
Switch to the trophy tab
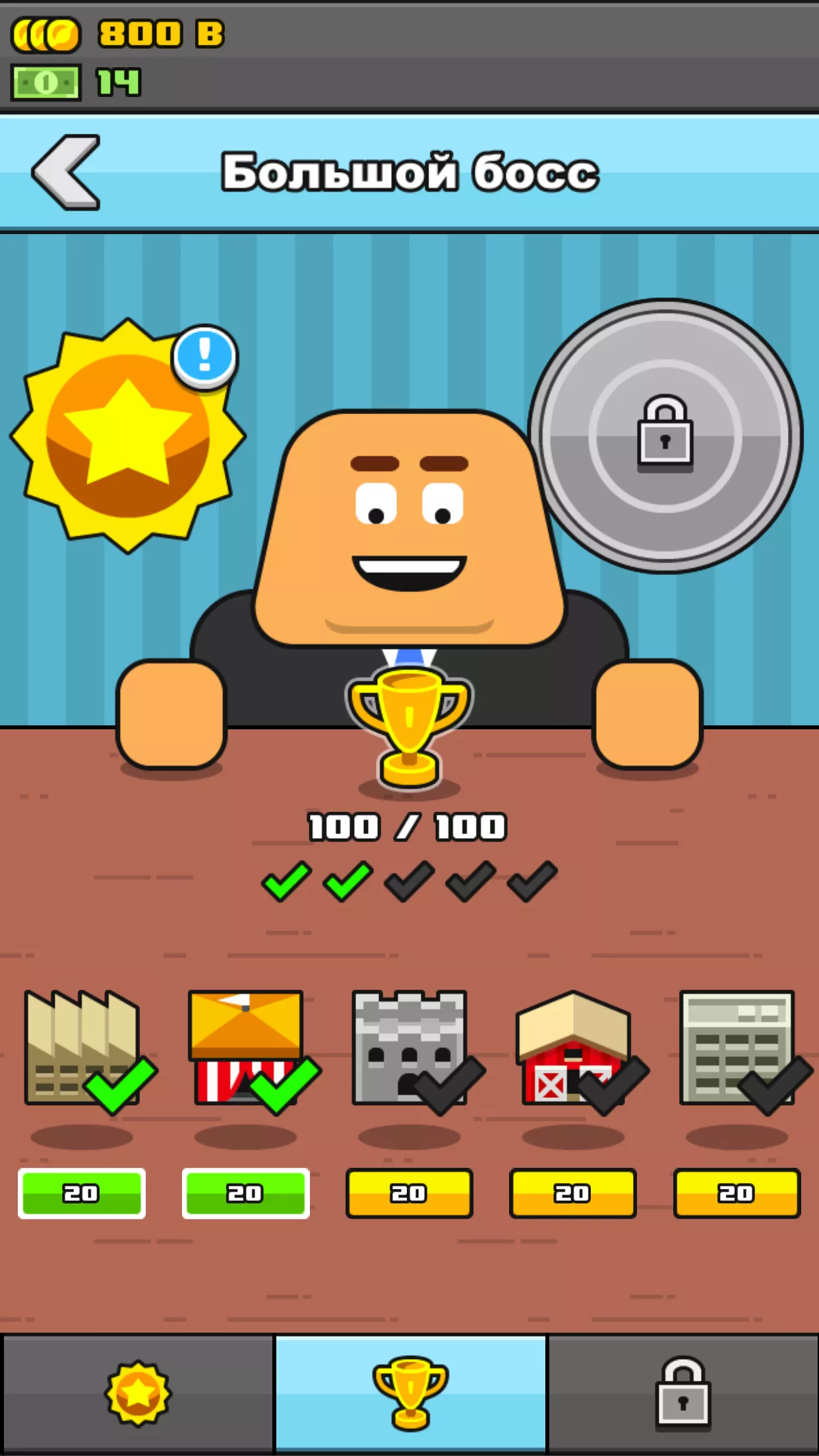click(x=410, y=1394)
